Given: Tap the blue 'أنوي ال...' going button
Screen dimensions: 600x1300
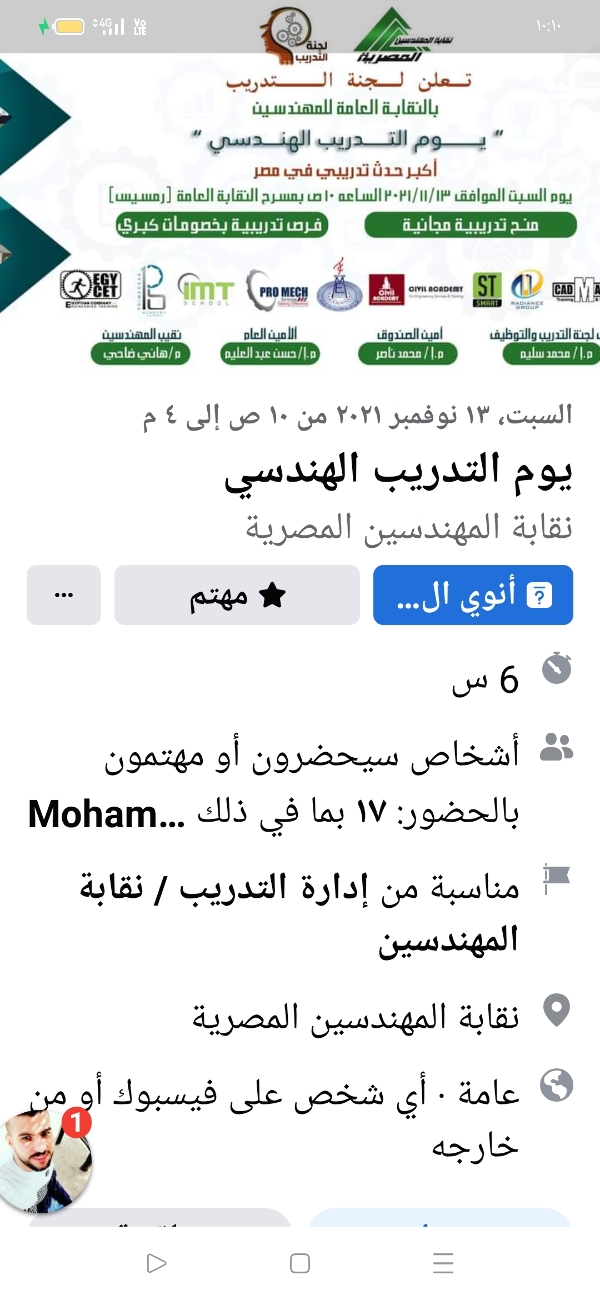Looking at the screenshot, I should coord(472,596).
